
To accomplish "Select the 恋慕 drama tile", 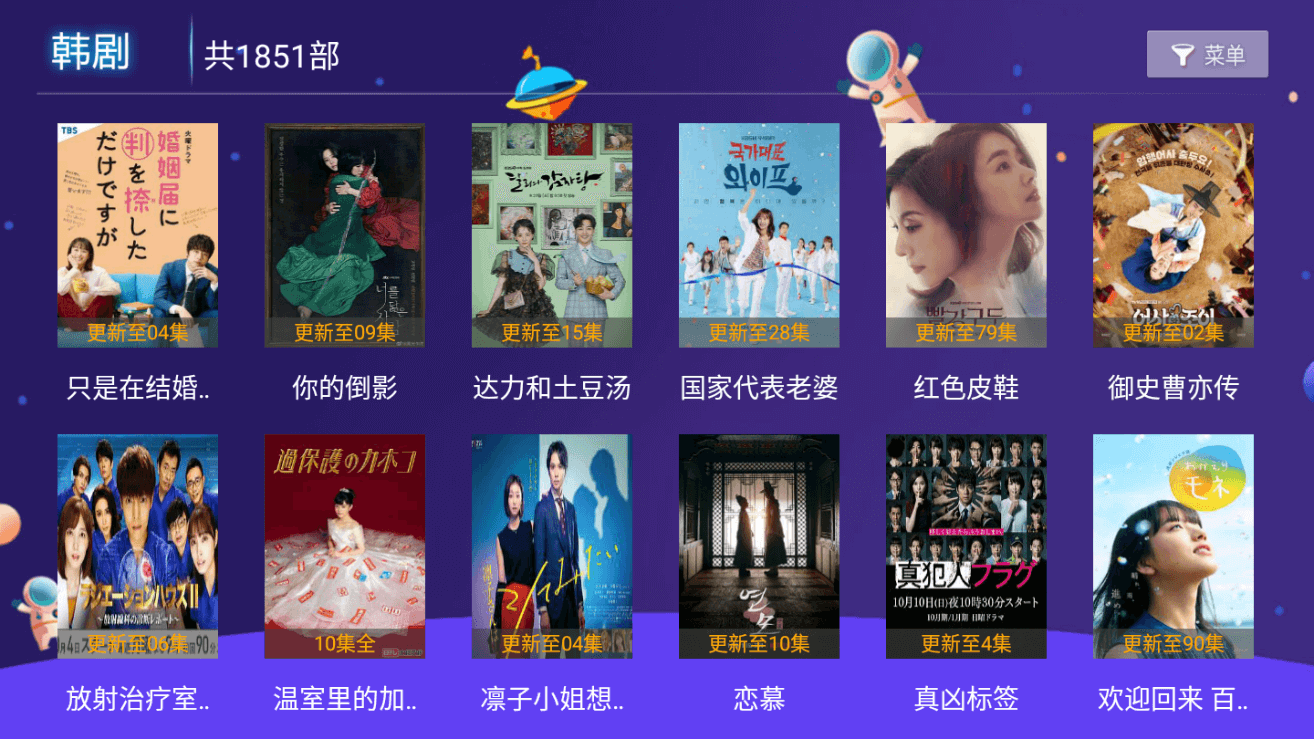I will [x=759, y=546].
